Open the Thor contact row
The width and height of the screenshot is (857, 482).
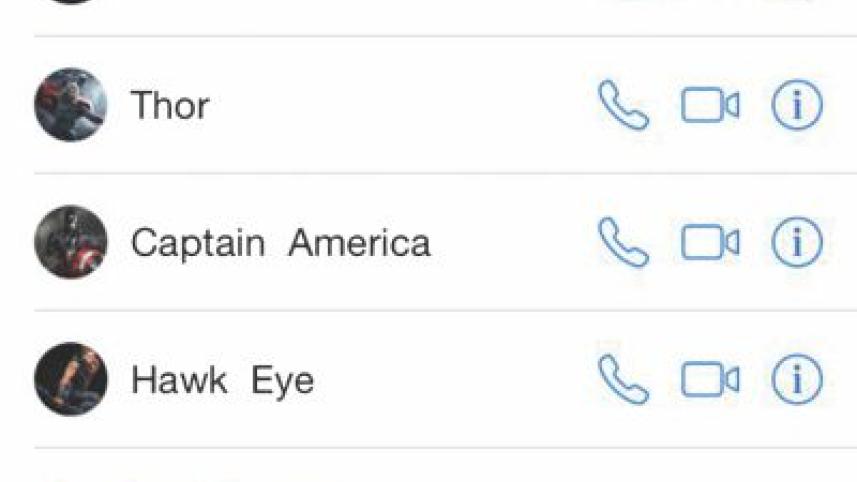click(x=170, y=105)
